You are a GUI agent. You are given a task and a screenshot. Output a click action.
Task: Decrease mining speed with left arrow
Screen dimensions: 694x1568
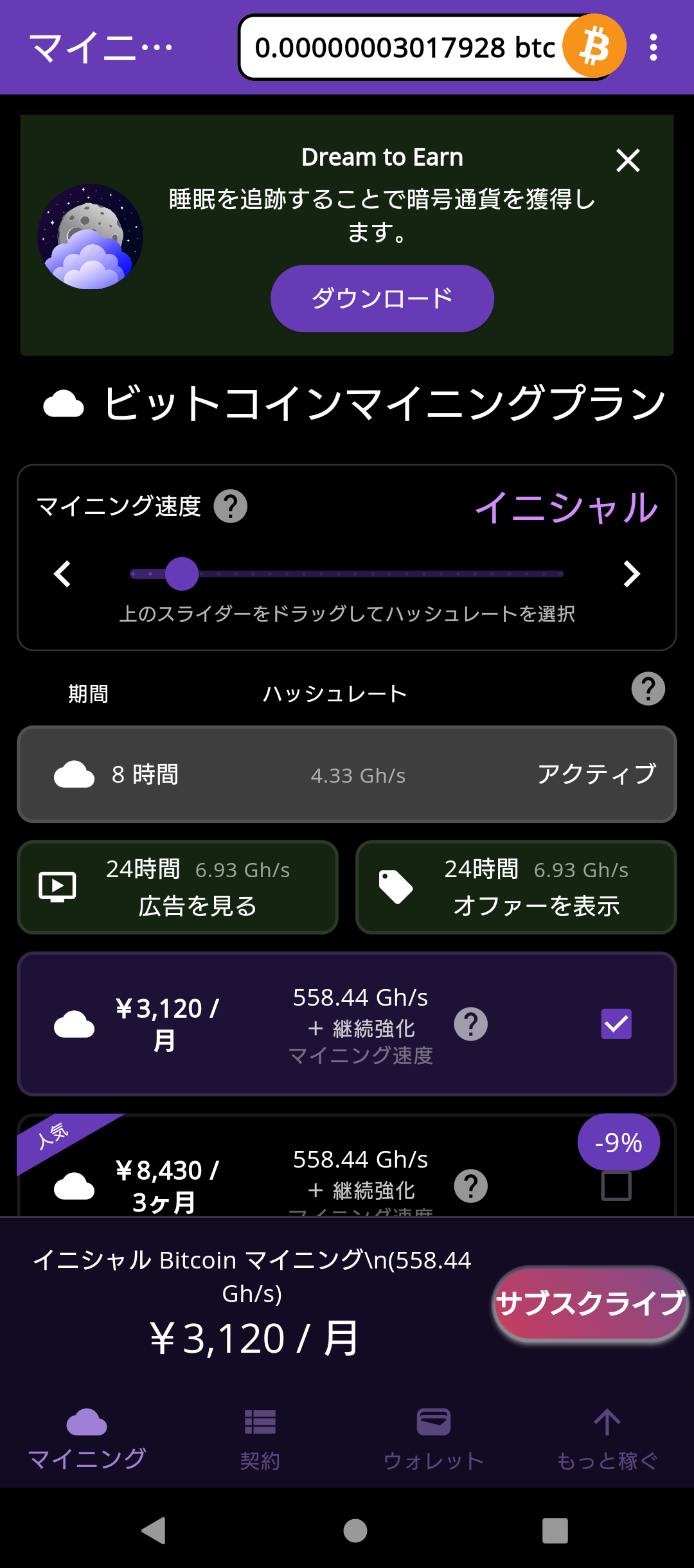pos(62,574)
